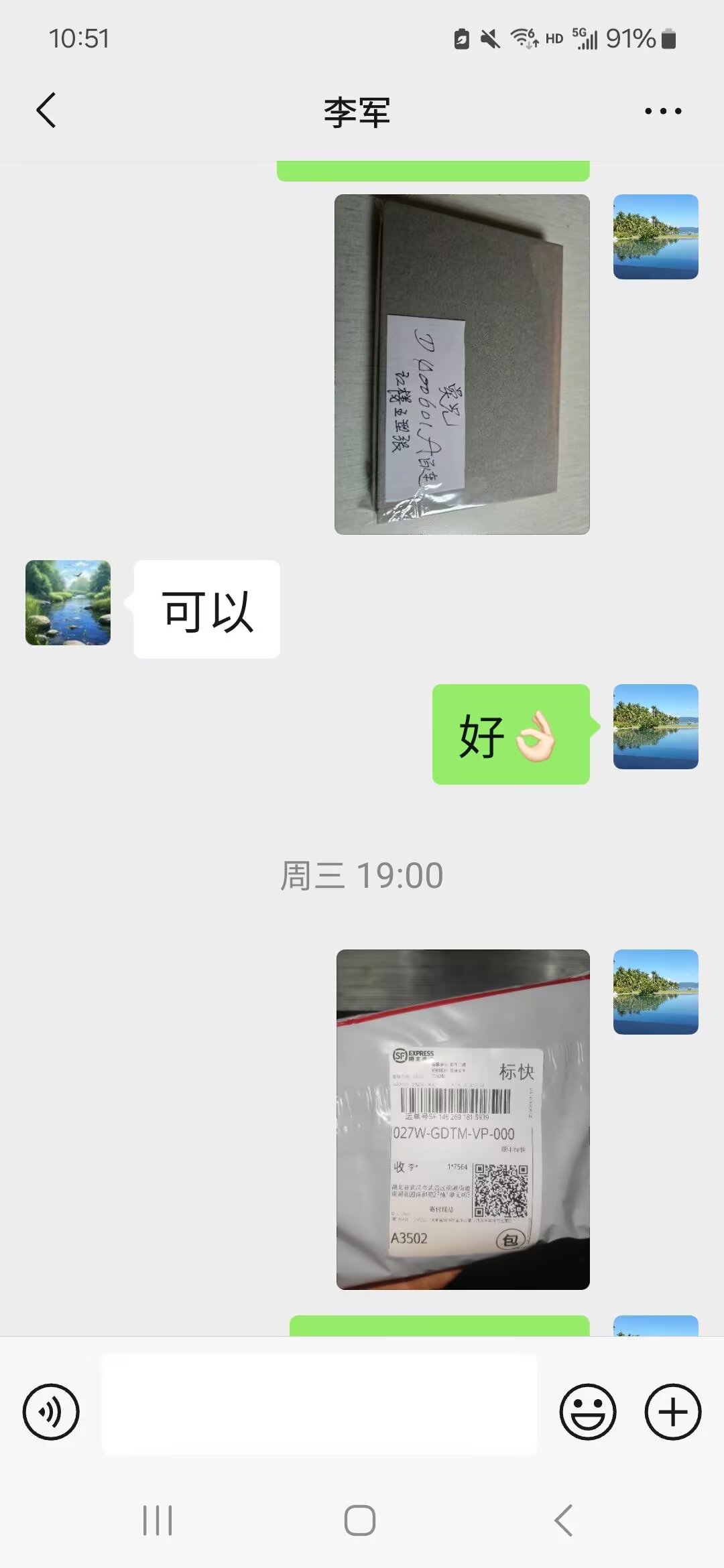Open the plus attachments panel

672,1411
